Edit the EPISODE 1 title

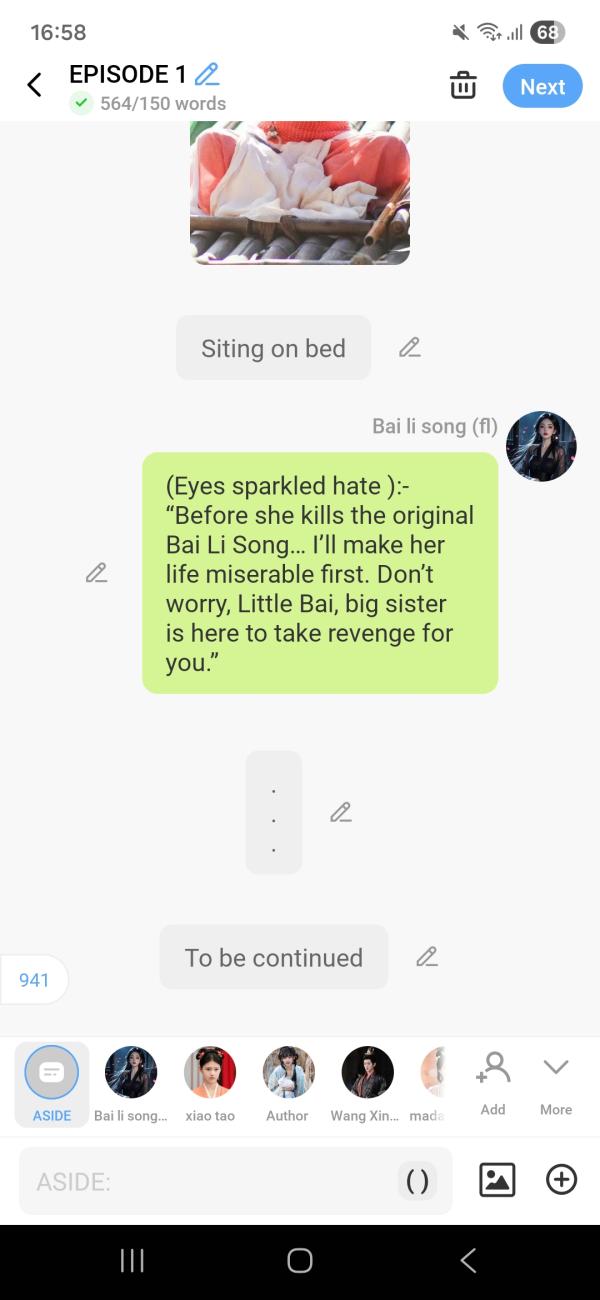click(207, 74)
